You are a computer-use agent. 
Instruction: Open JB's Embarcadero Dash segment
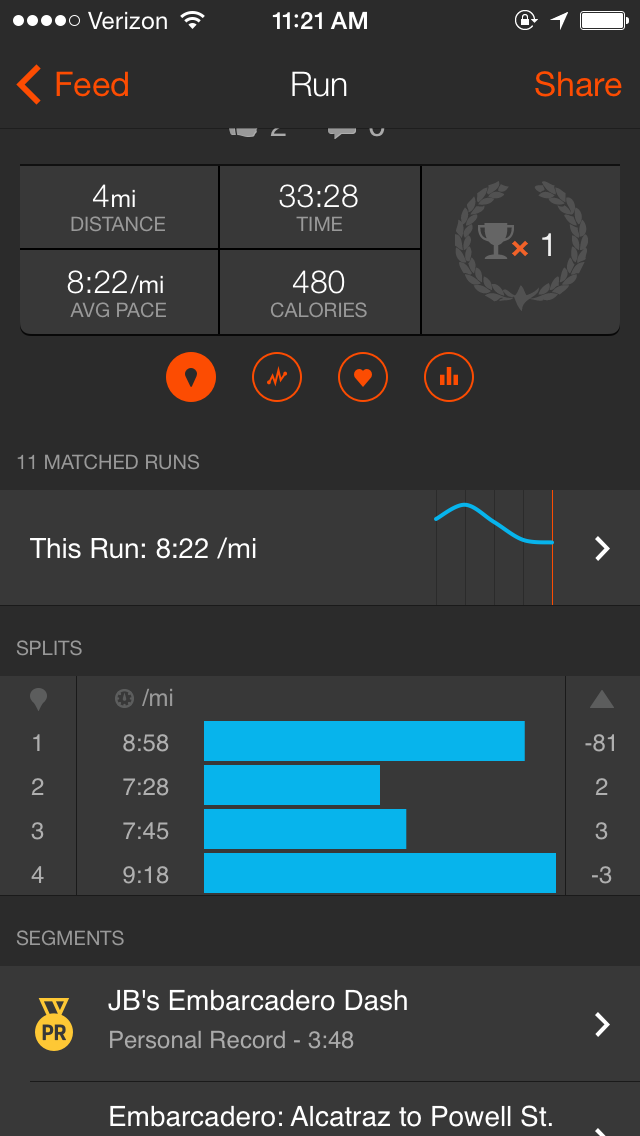[320, 1022]
